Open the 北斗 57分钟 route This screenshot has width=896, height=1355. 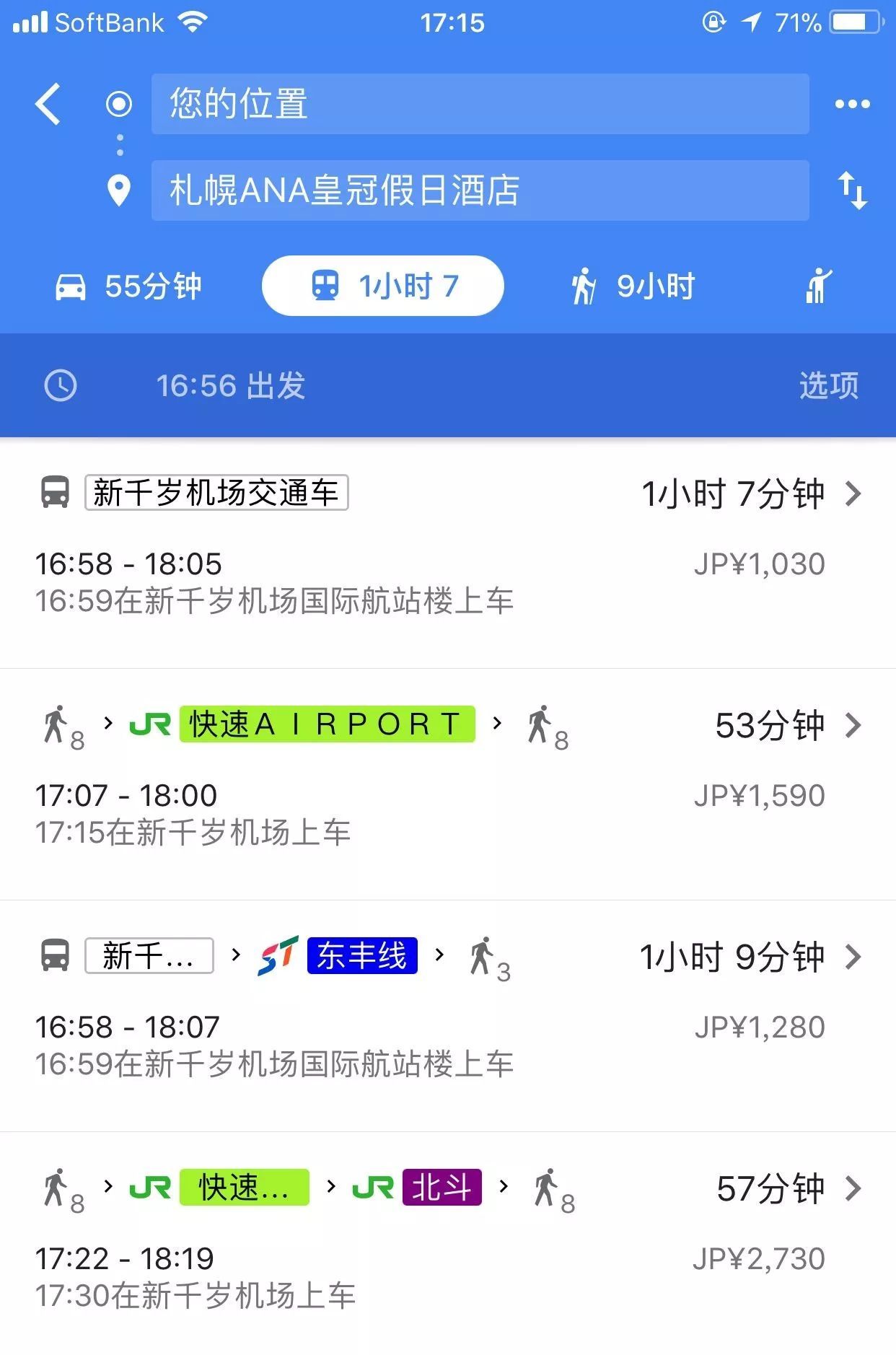[447, 1245]
